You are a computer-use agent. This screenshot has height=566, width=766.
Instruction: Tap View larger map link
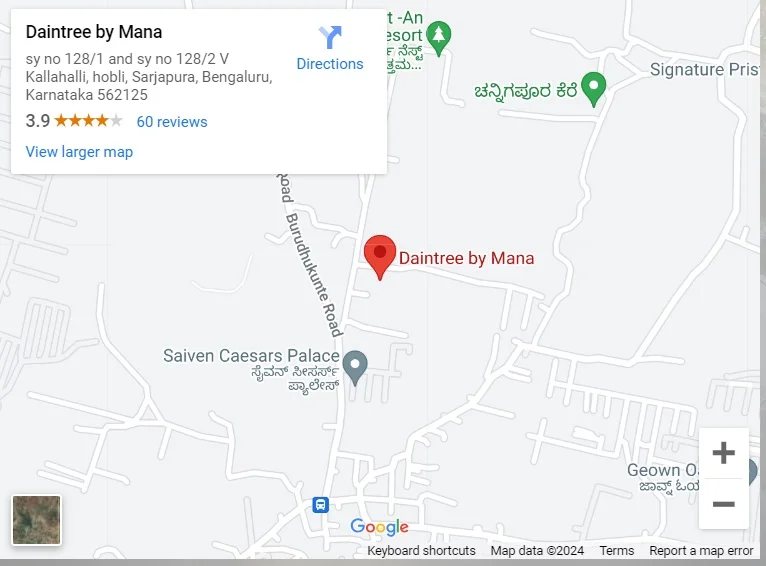(x=79, y=152)
